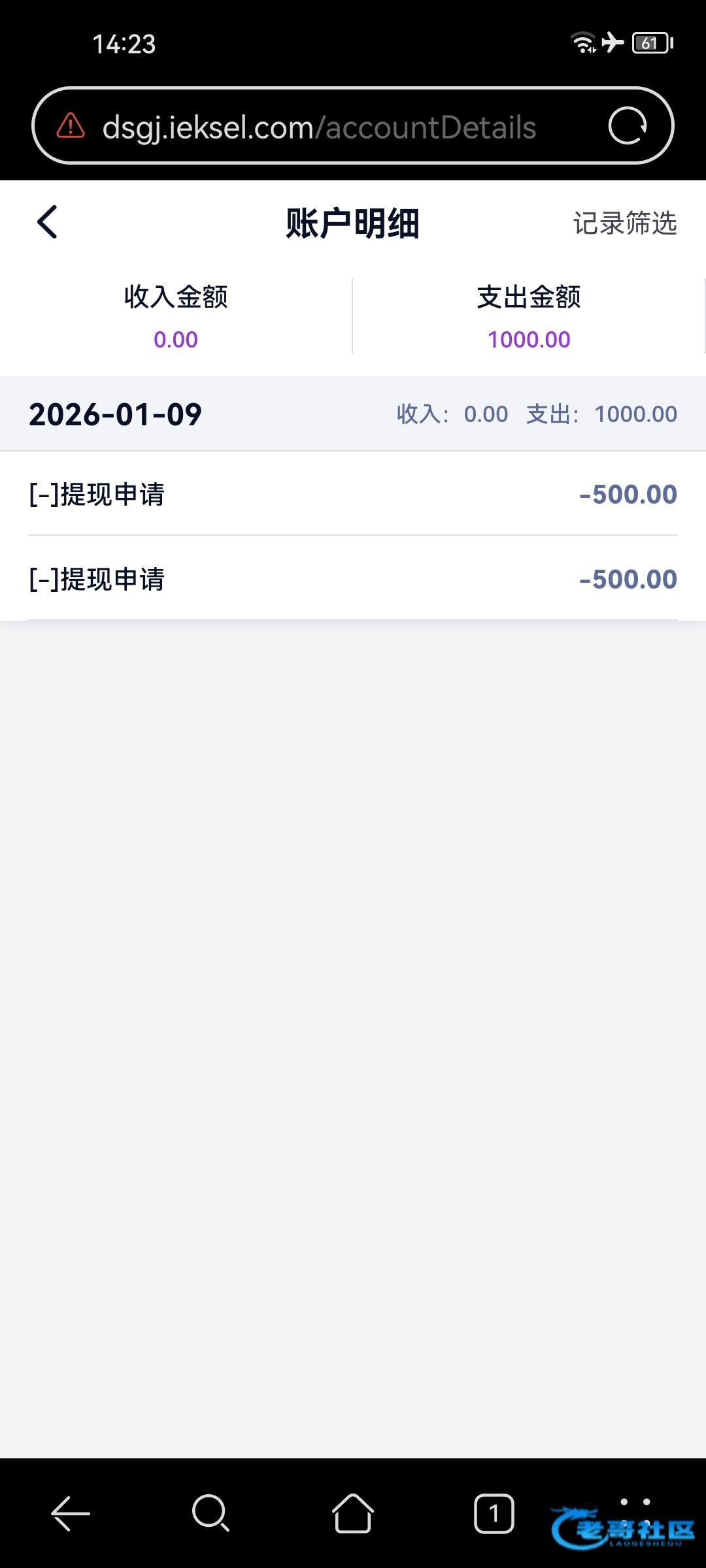706x1568 pixels.
Task: Open the browser tab switcher
Action: 494,1513
